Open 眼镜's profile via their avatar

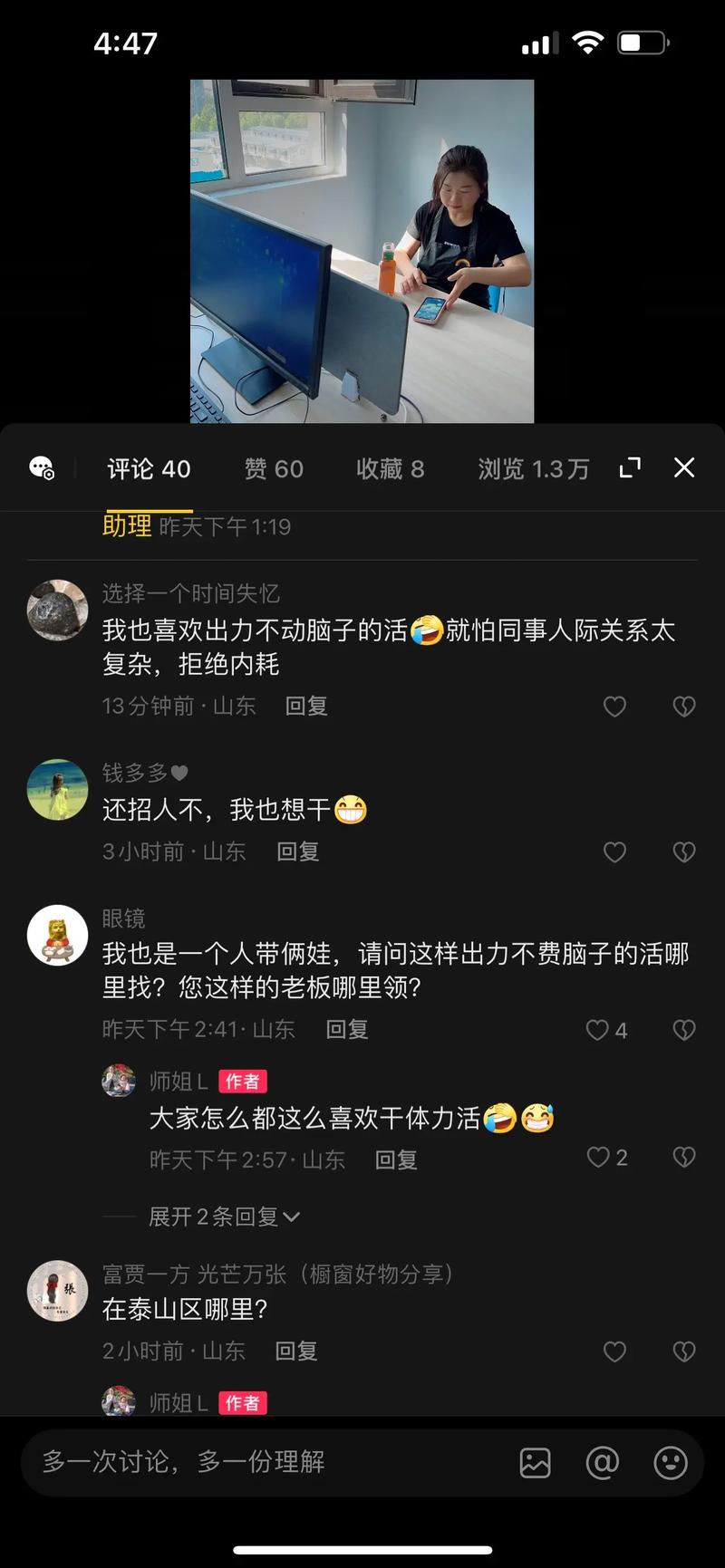coord(57,936)
